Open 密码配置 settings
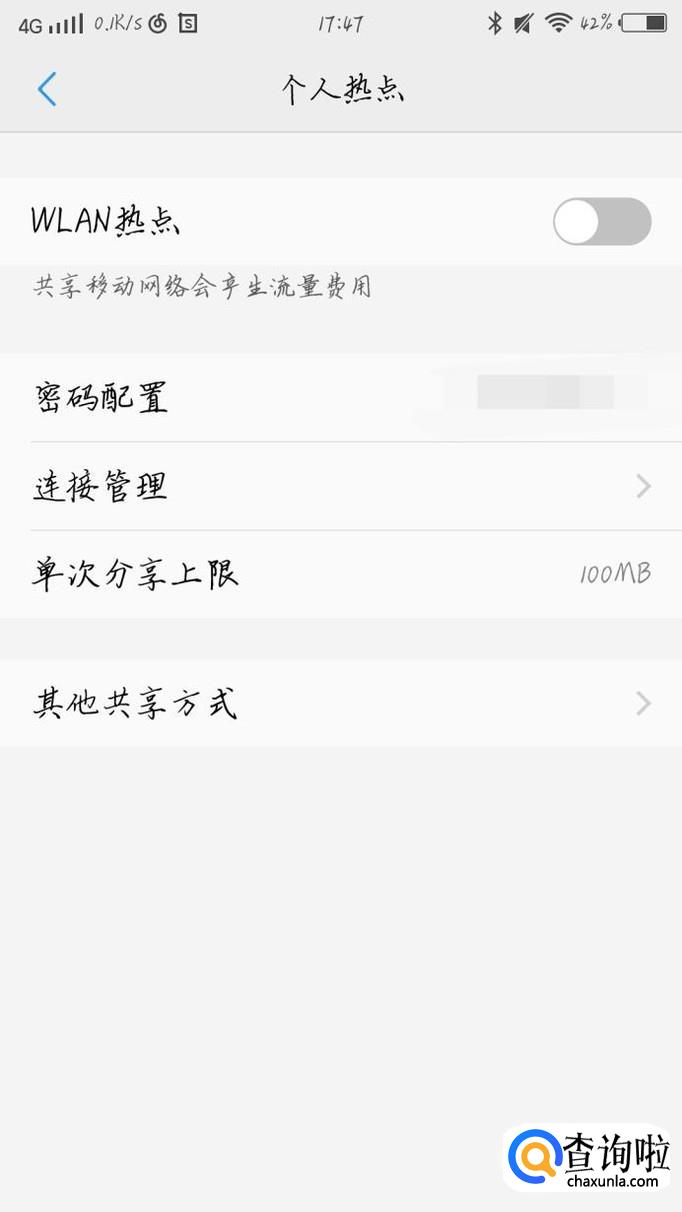Screen dimensions: 682x1212 pyautogui.click(x=340, y=397)
